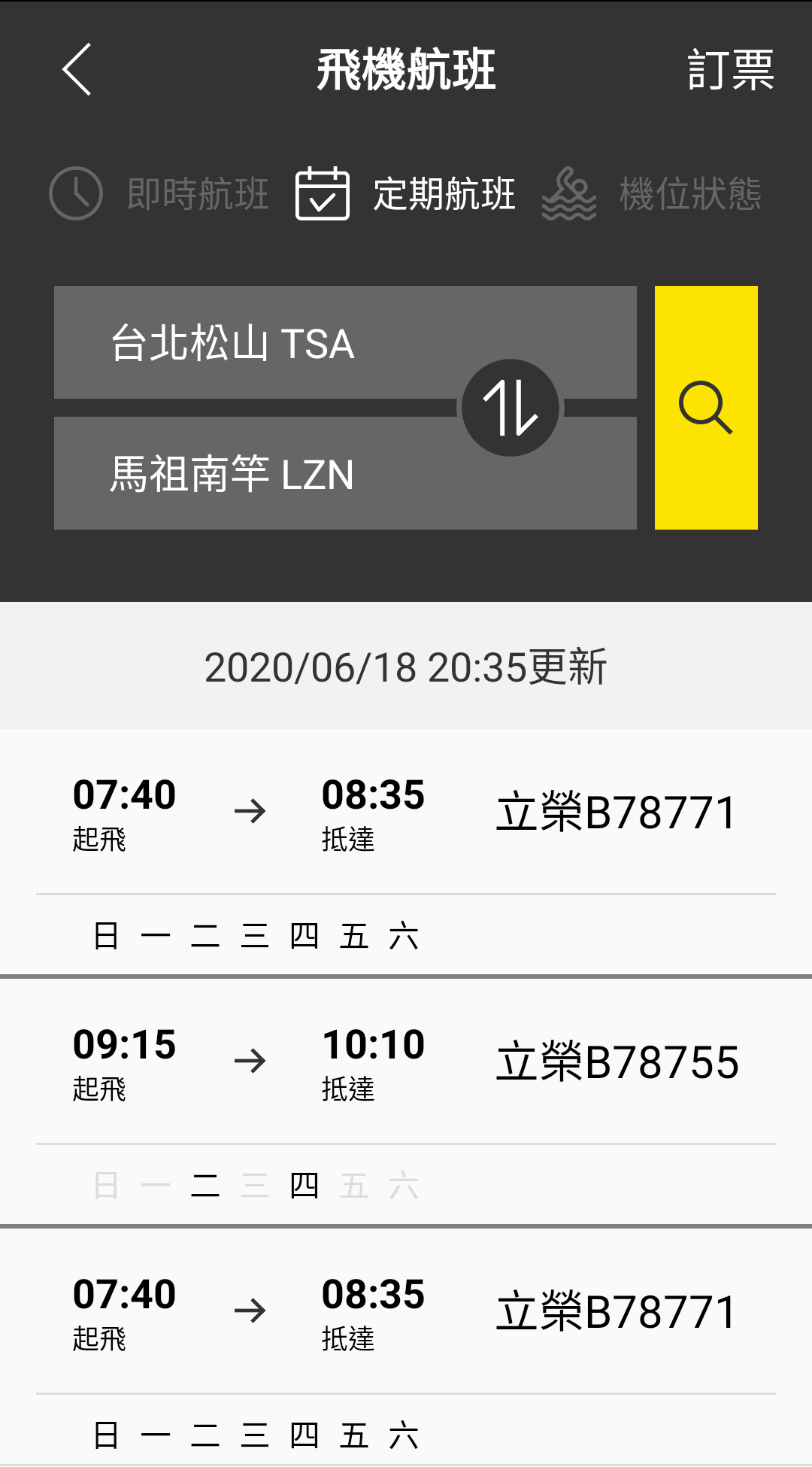Swap departure and destination airports
The image size is (812, 1467).
(x=511, y=408)
